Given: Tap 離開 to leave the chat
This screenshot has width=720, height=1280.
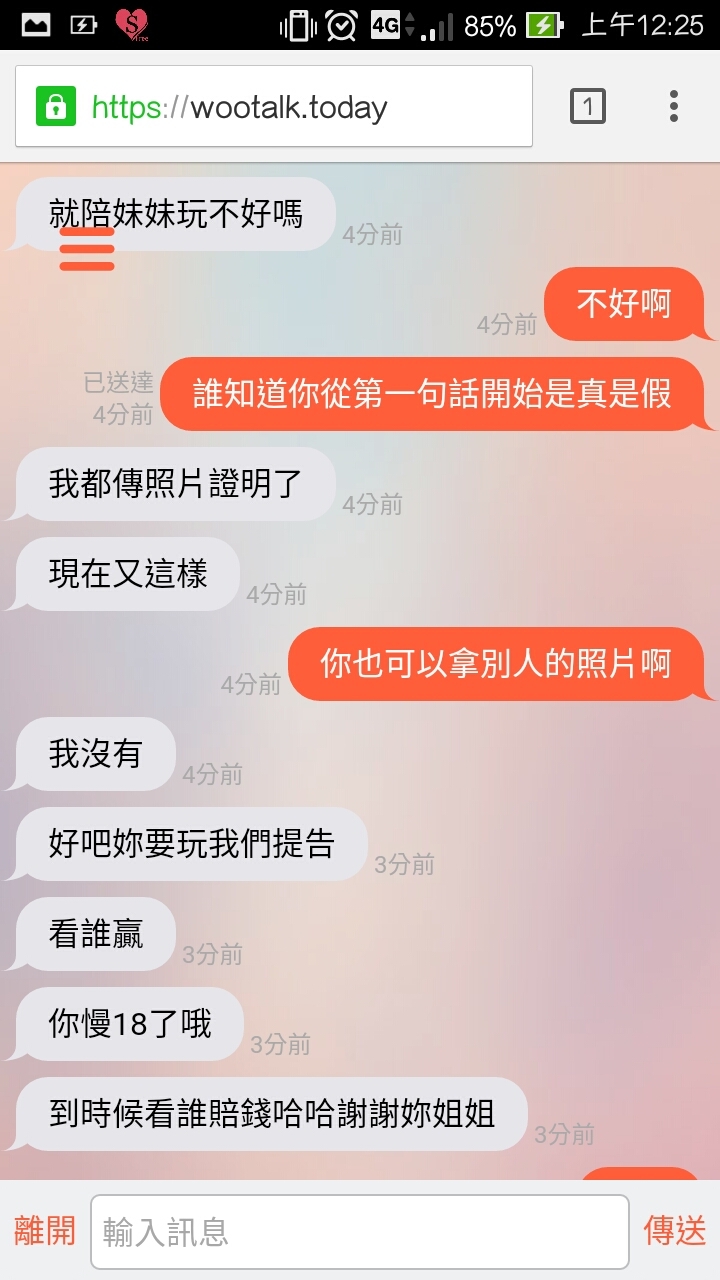Looking at the screenshot, I should coord(45,1230).
